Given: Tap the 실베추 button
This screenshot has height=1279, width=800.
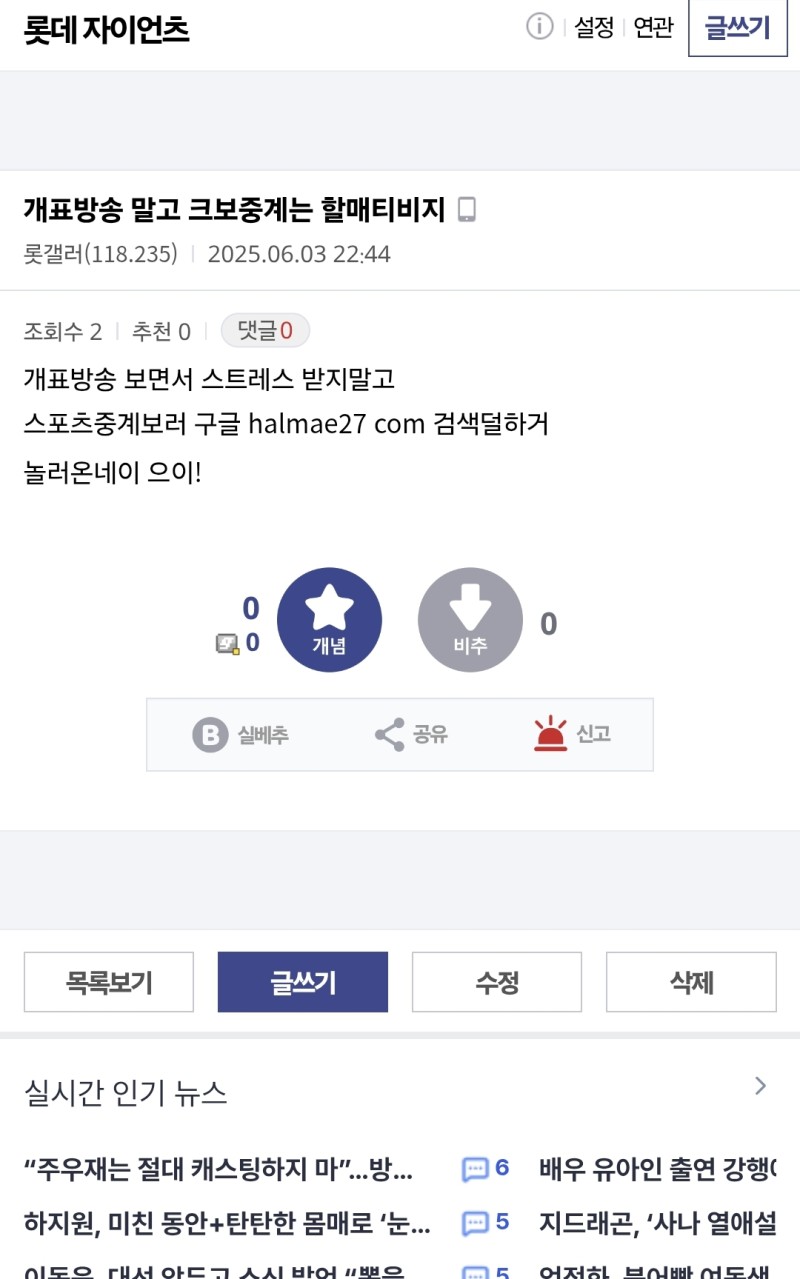Looking at the screenshot, I should coord(241,735).
